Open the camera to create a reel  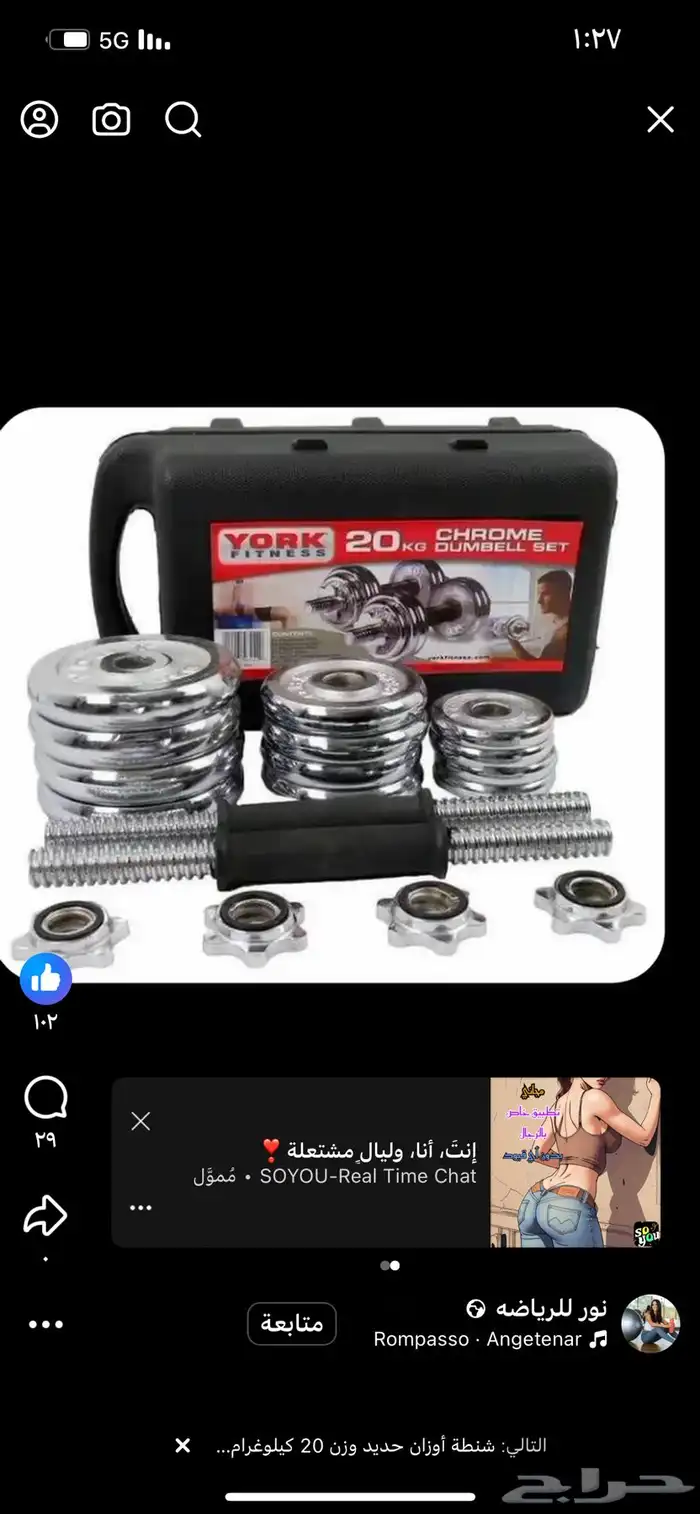(x=111, y=121)
